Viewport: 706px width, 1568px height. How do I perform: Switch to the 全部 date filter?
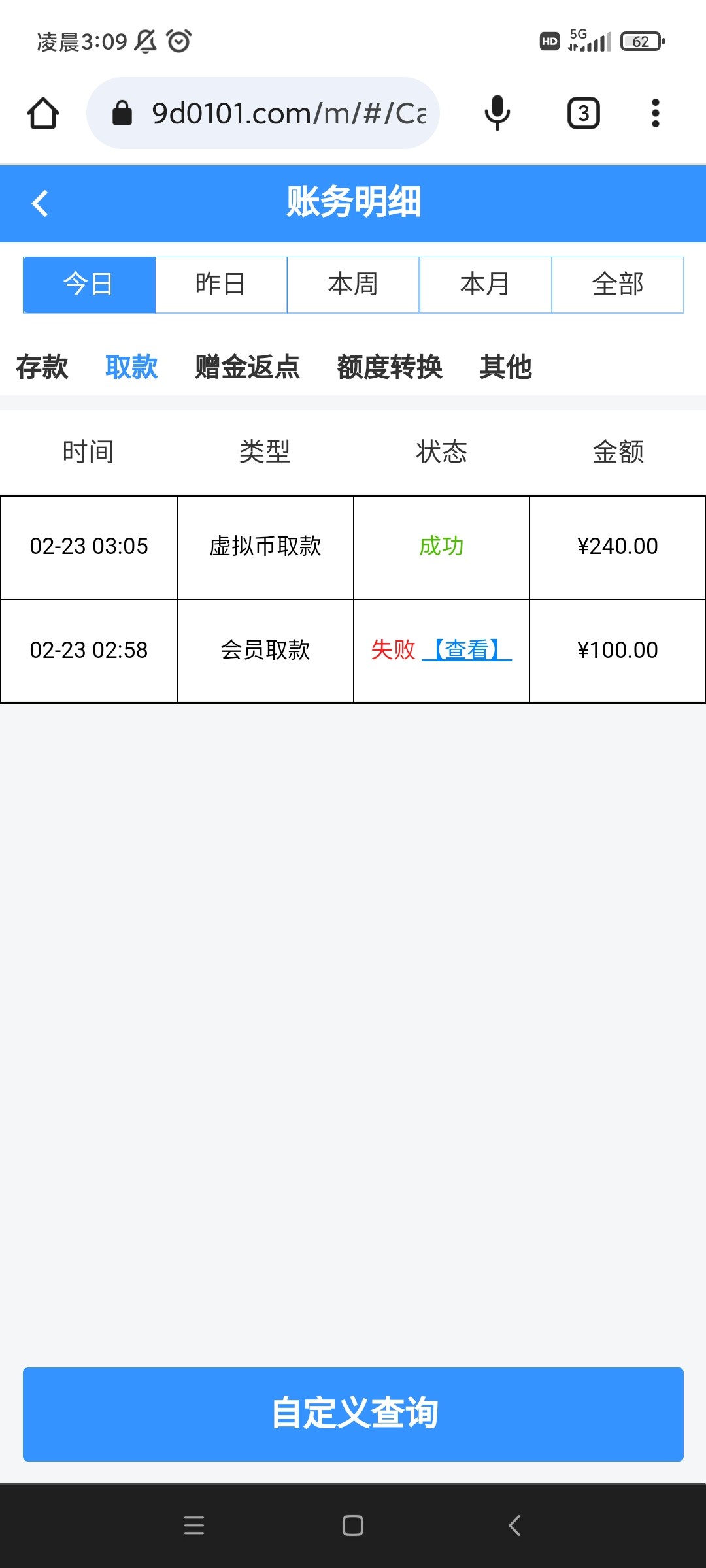(618, 284)
